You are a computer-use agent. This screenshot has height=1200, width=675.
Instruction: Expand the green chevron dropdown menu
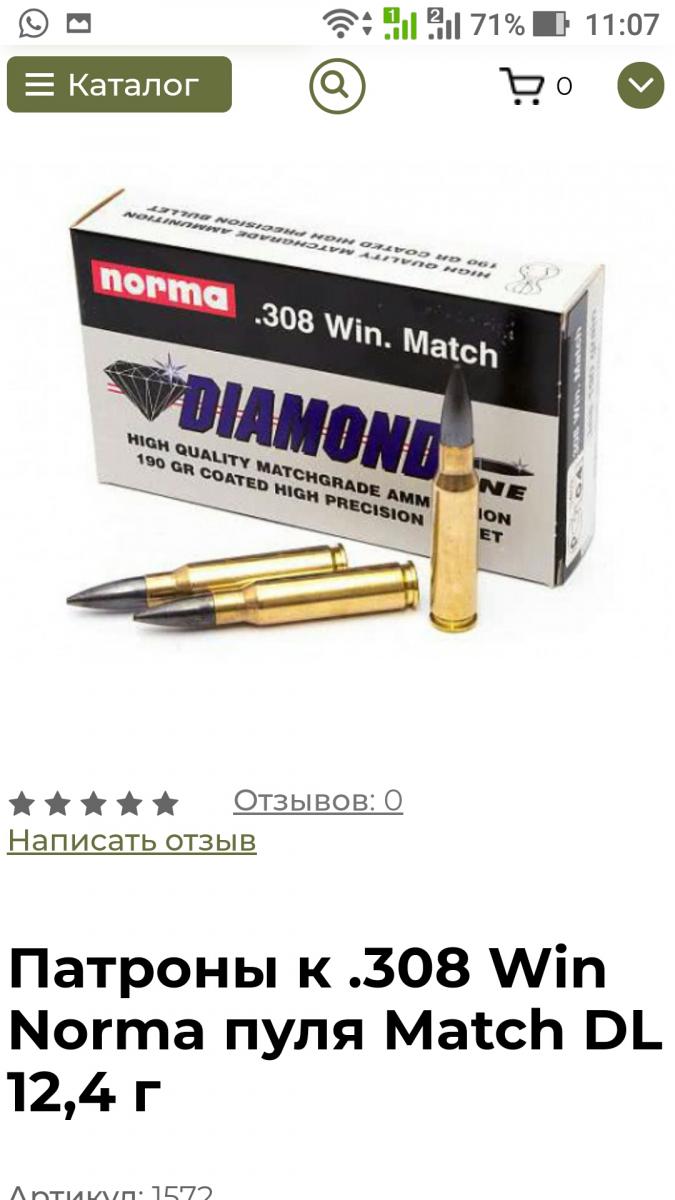pyautogui.click(x=640, y=86)
